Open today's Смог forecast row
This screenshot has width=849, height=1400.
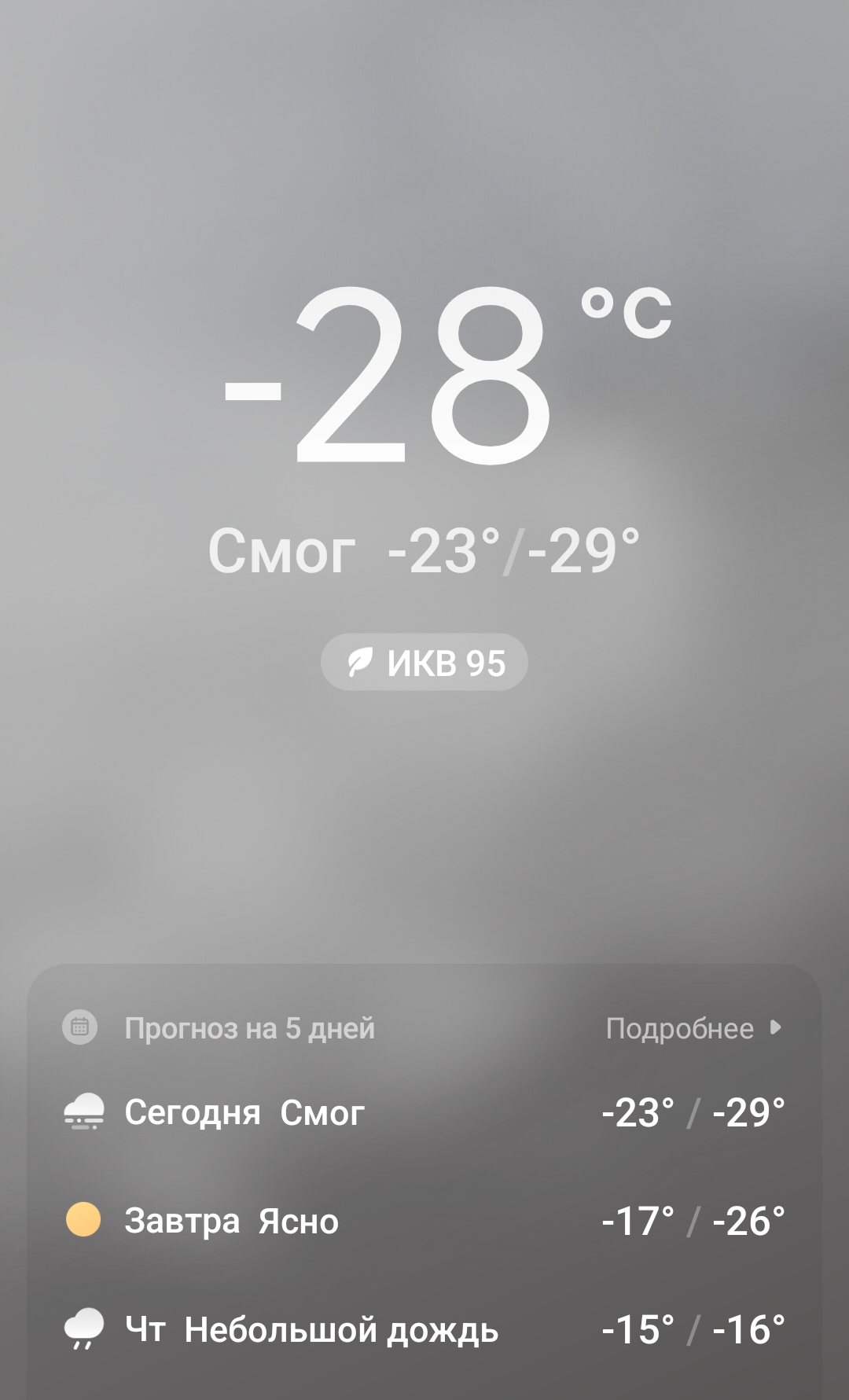pyautogui.click(x=424, y=1112)
